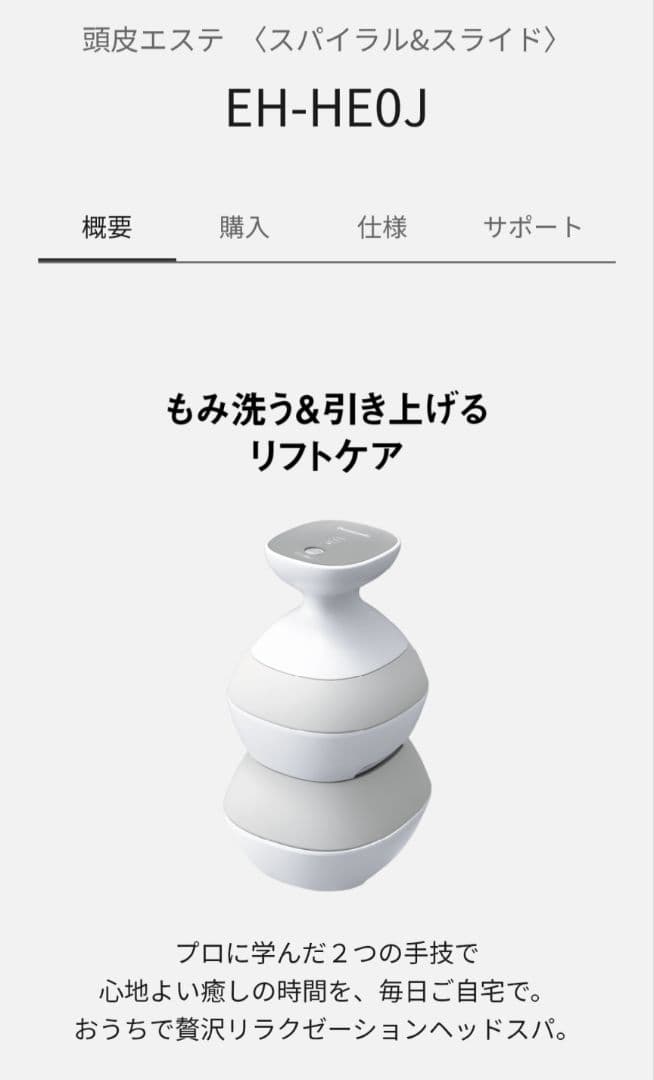This screenshot has width=654, height=1080.
Task: Switch to the 購入 tab
Action: click(x=244, y=227)
